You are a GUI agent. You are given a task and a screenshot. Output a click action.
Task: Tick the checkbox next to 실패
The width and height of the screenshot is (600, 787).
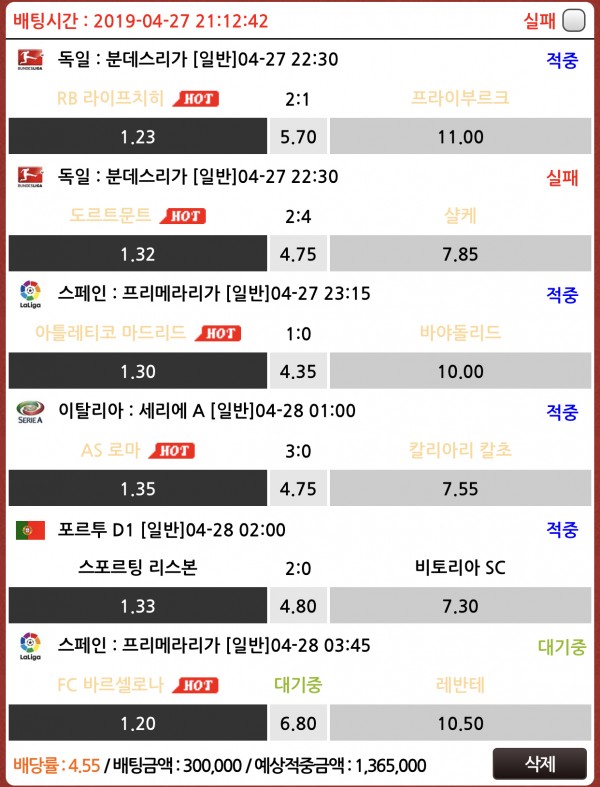[573, 21]
